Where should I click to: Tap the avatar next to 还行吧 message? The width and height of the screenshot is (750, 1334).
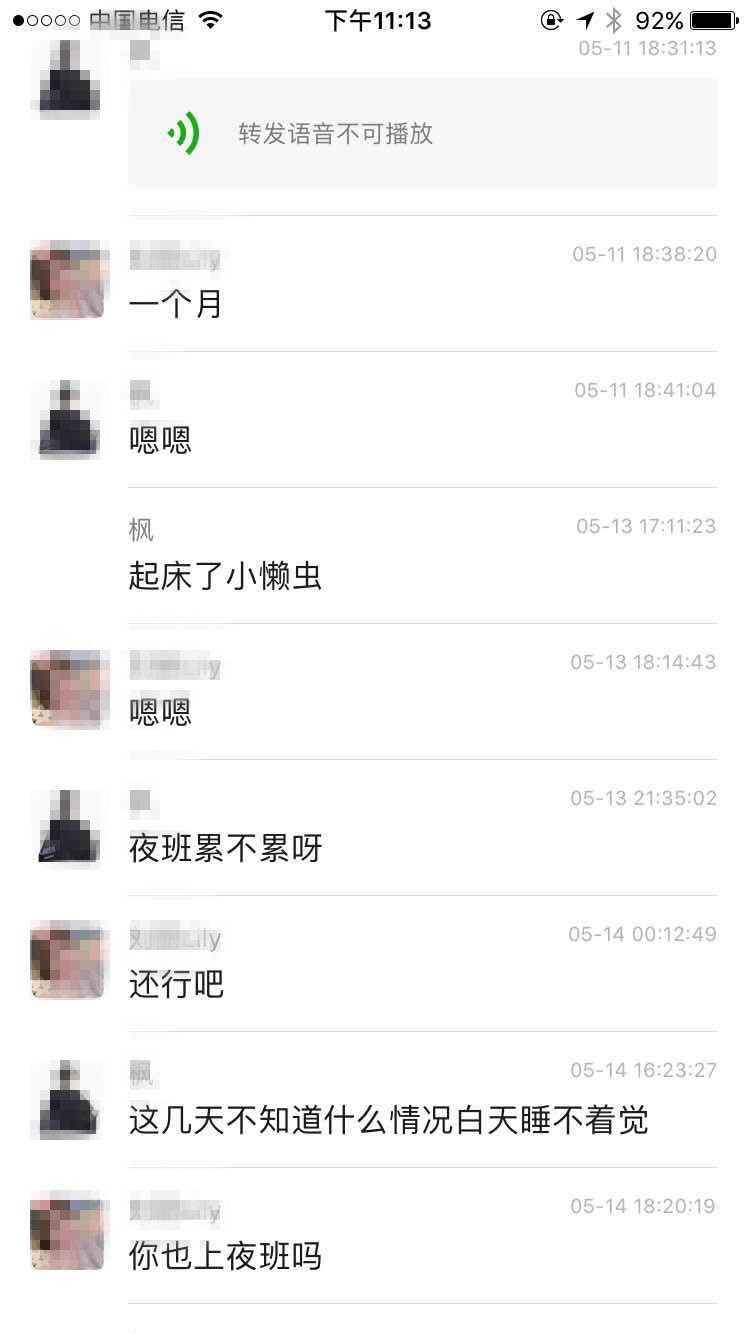67,960
